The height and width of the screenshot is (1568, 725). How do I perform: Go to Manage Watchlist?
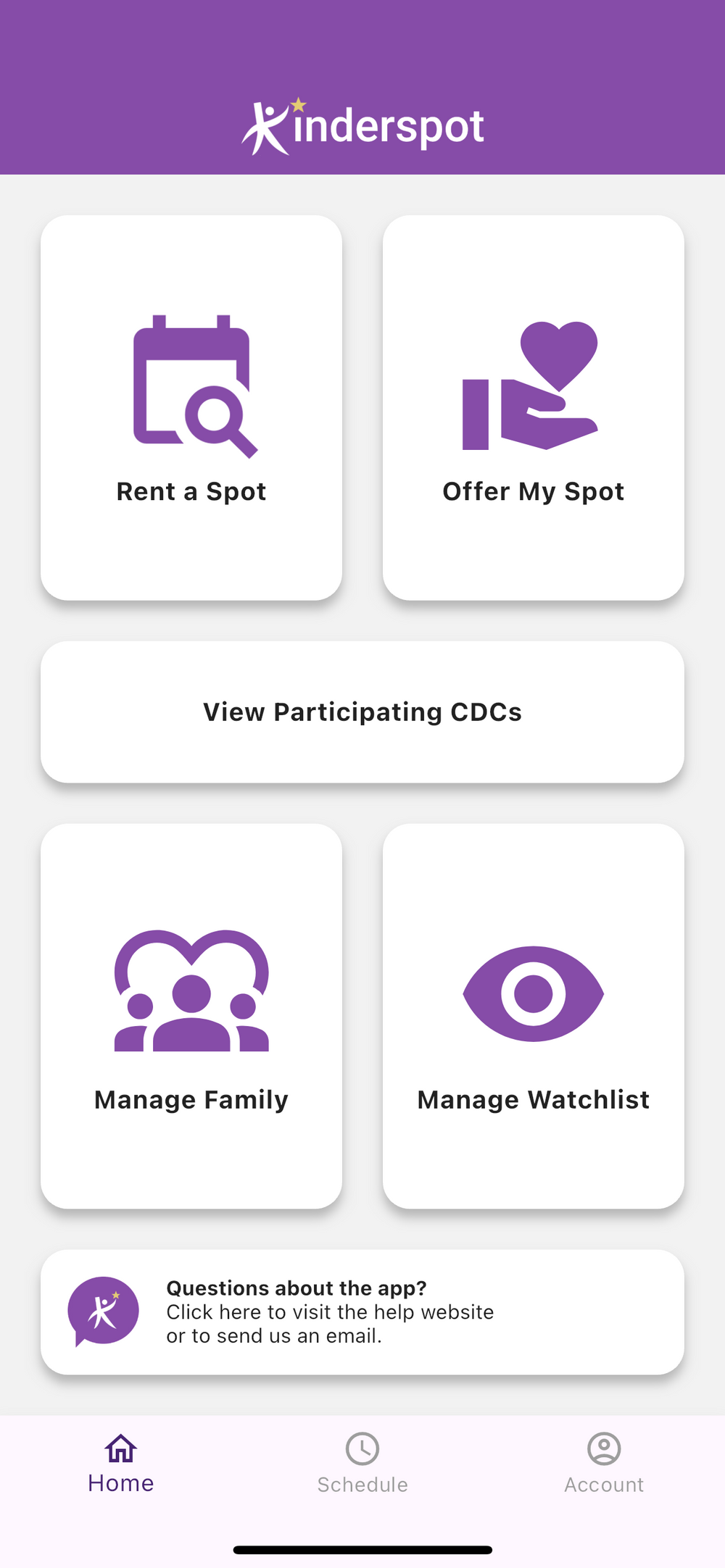[x=534, y=1016]
